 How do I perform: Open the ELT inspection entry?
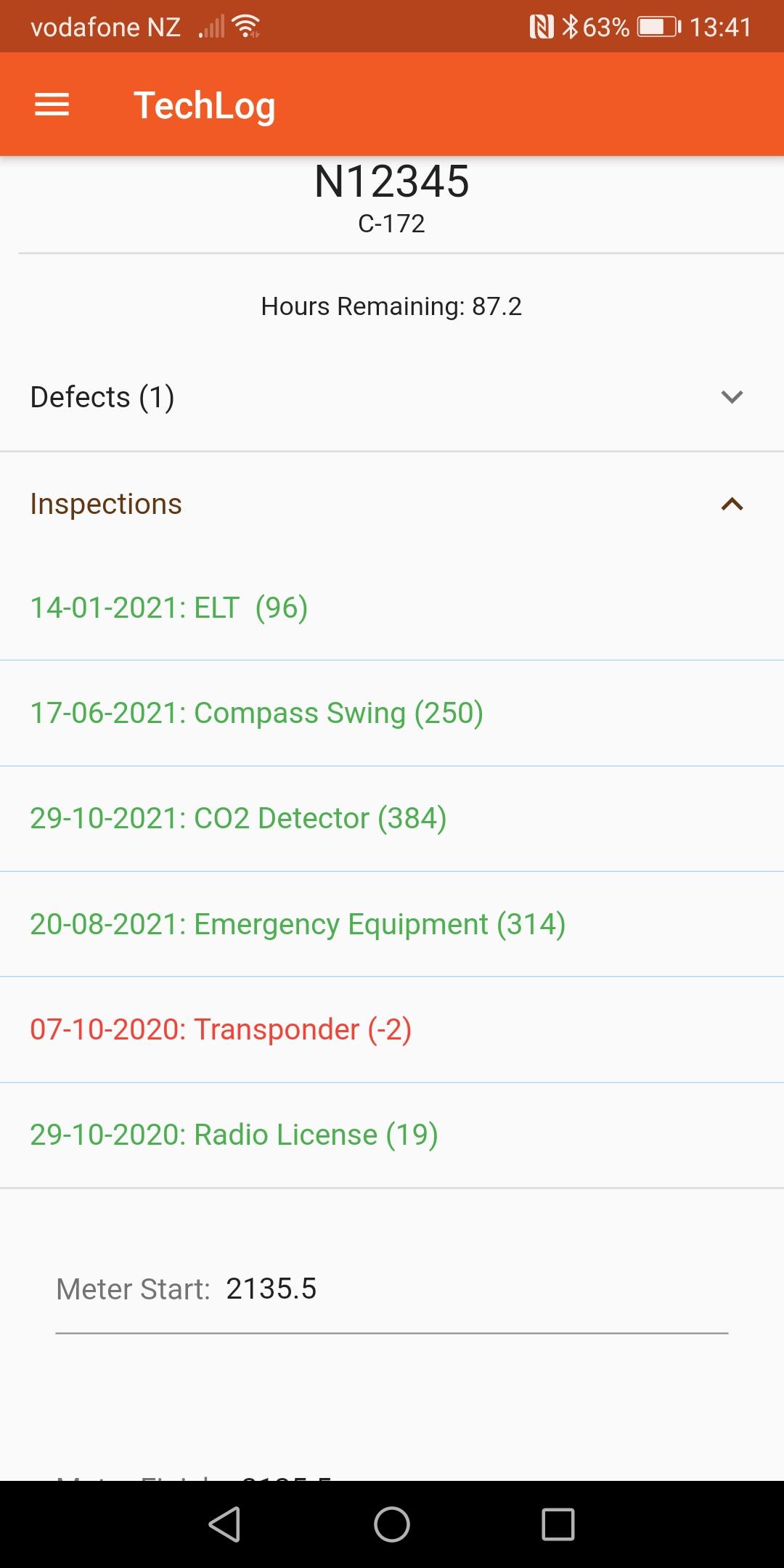(x=392, y=608)
